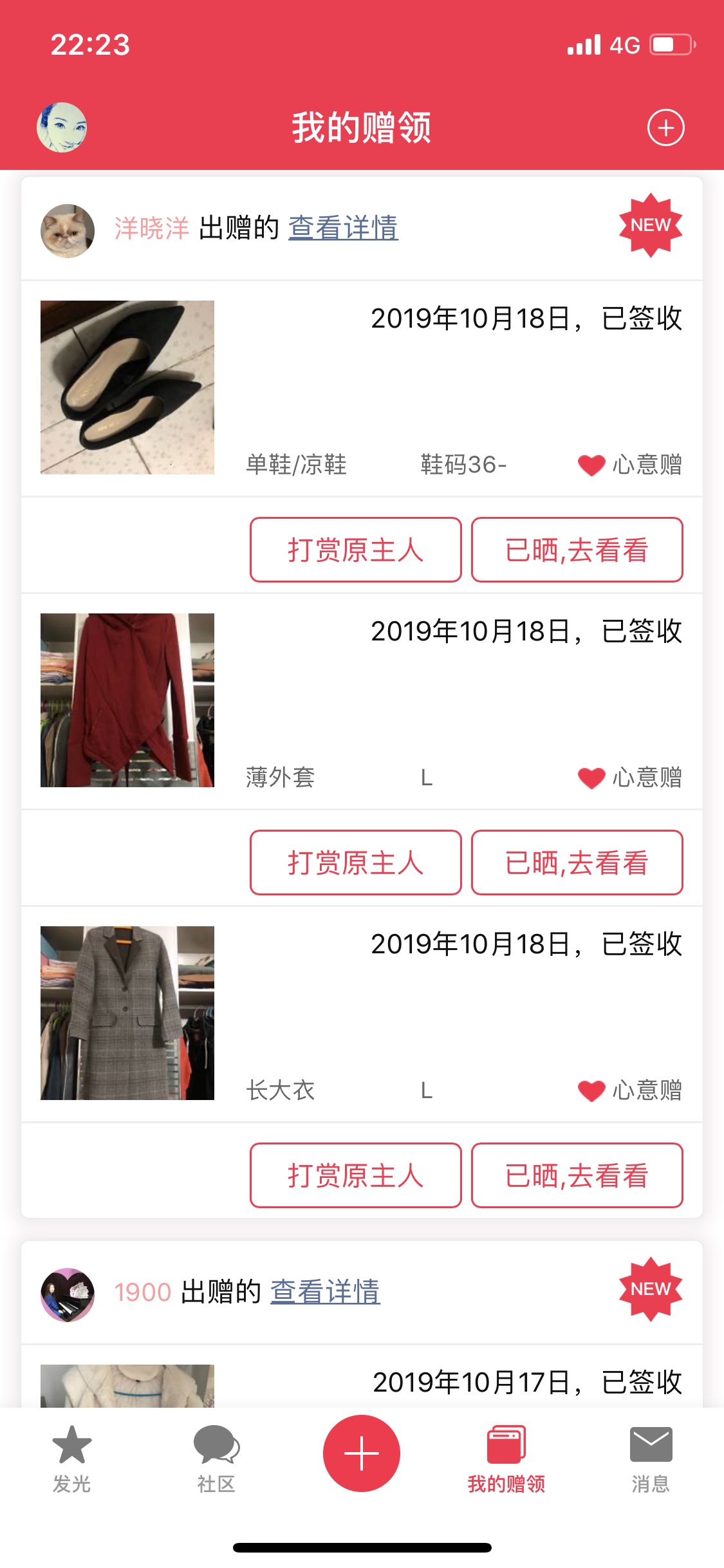The image size is (724, 1568).
Task: Open the red jacket item photo
Action: (127, 700)
